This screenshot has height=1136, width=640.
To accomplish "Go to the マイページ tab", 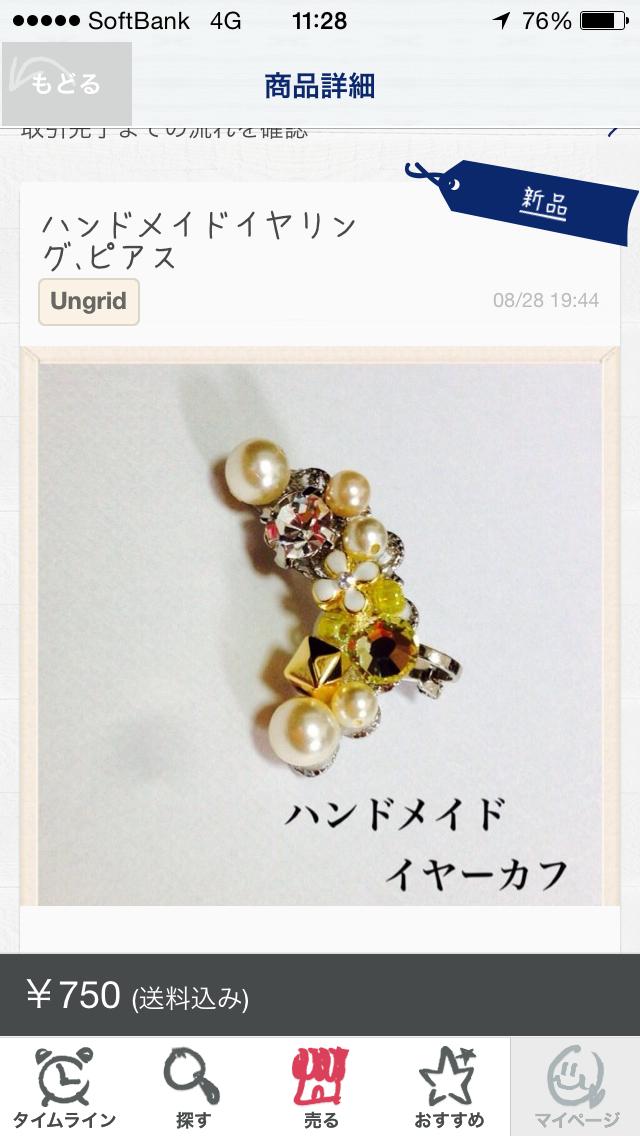I will [x=576, y=1087].
